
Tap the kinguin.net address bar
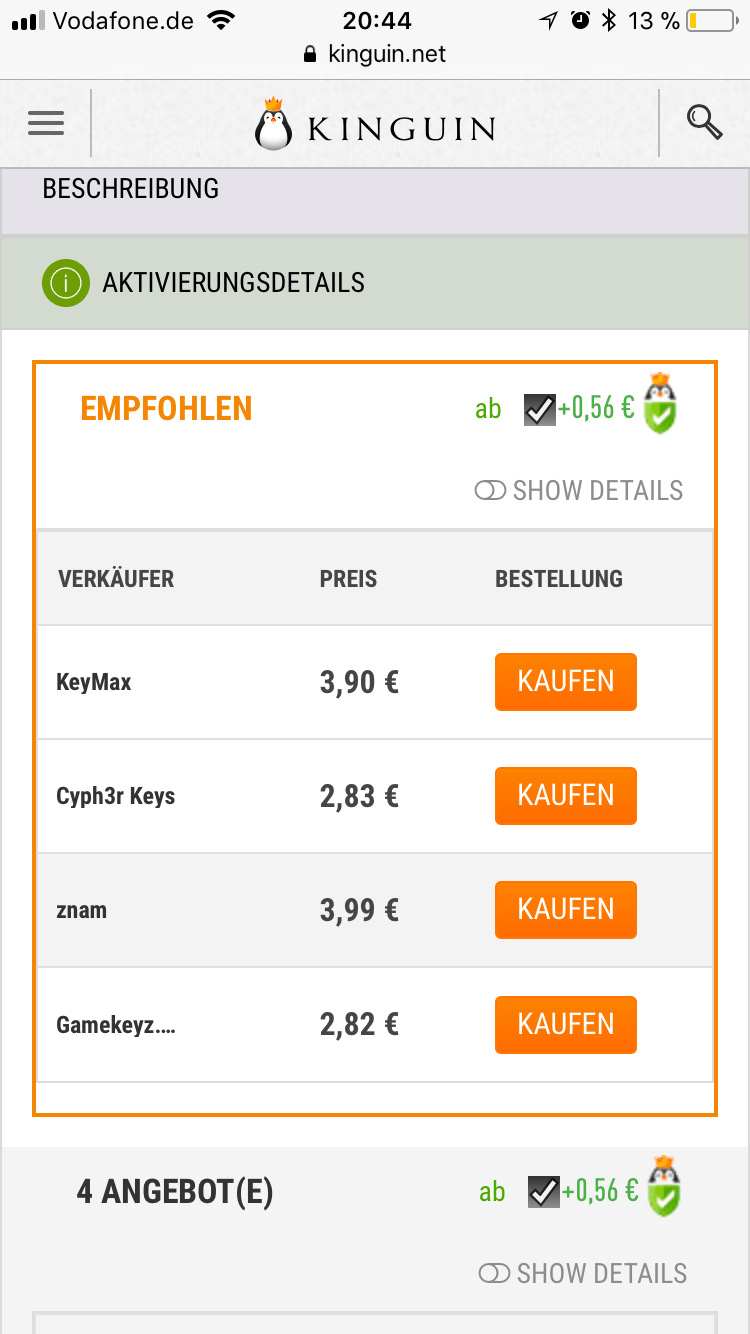pos(375,54)
